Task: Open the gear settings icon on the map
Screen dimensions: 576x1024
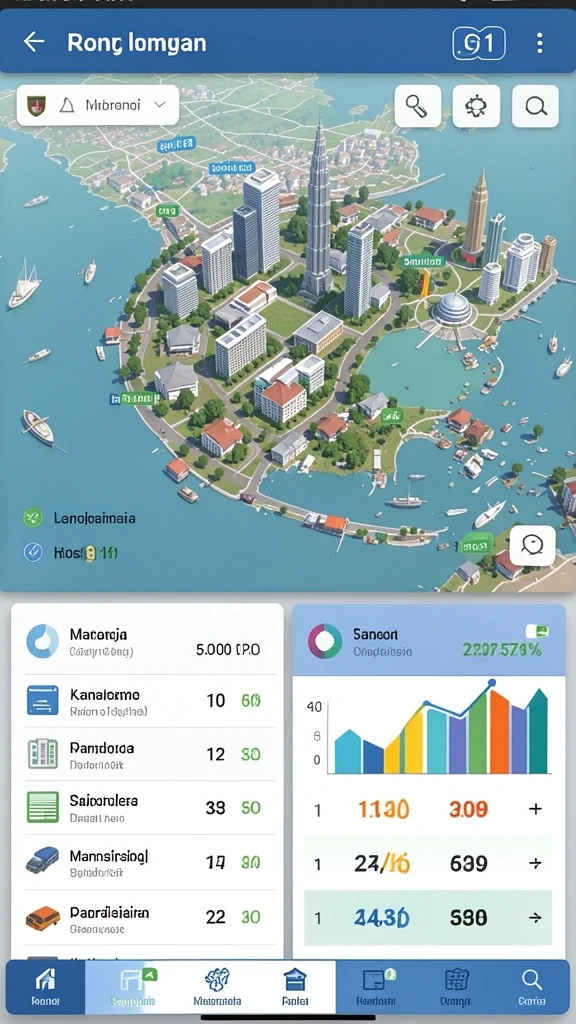Action: 476,106
